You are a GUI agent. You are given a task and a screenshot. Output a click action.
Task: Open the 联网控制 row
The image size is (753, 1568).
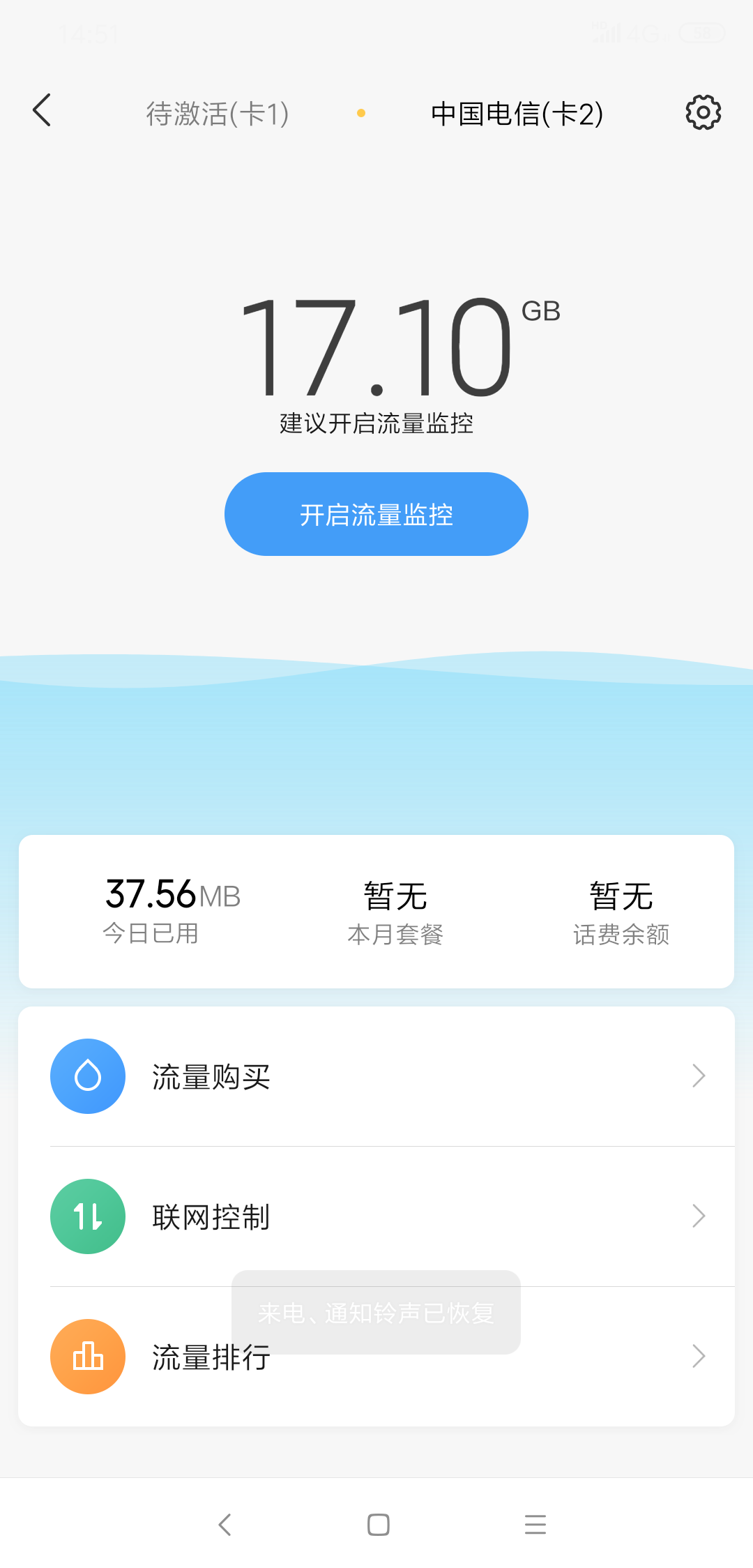coord(376,1216)
